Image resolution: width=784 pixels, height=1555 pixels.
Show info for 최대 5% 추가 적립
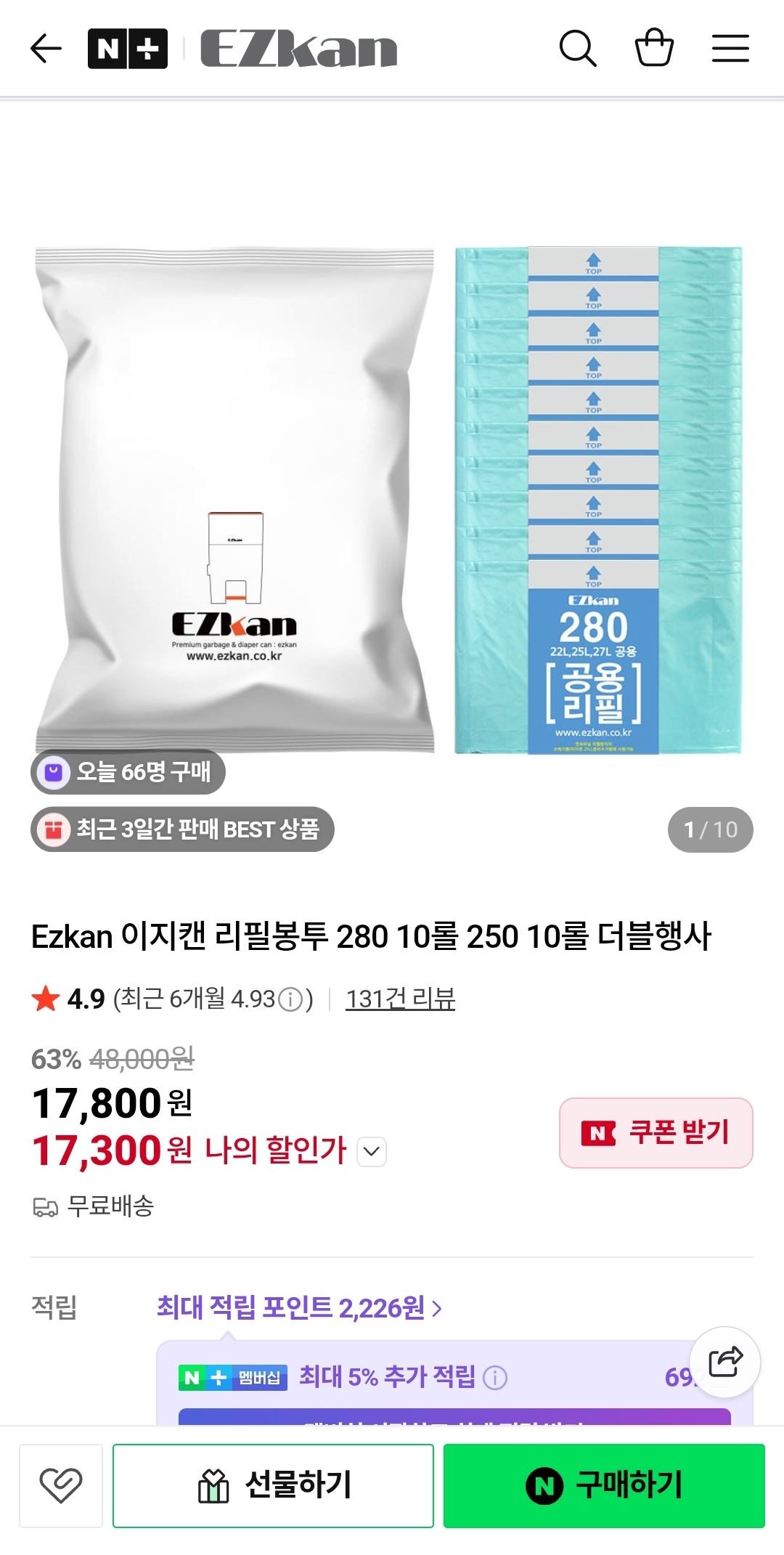pos(495,1377)
